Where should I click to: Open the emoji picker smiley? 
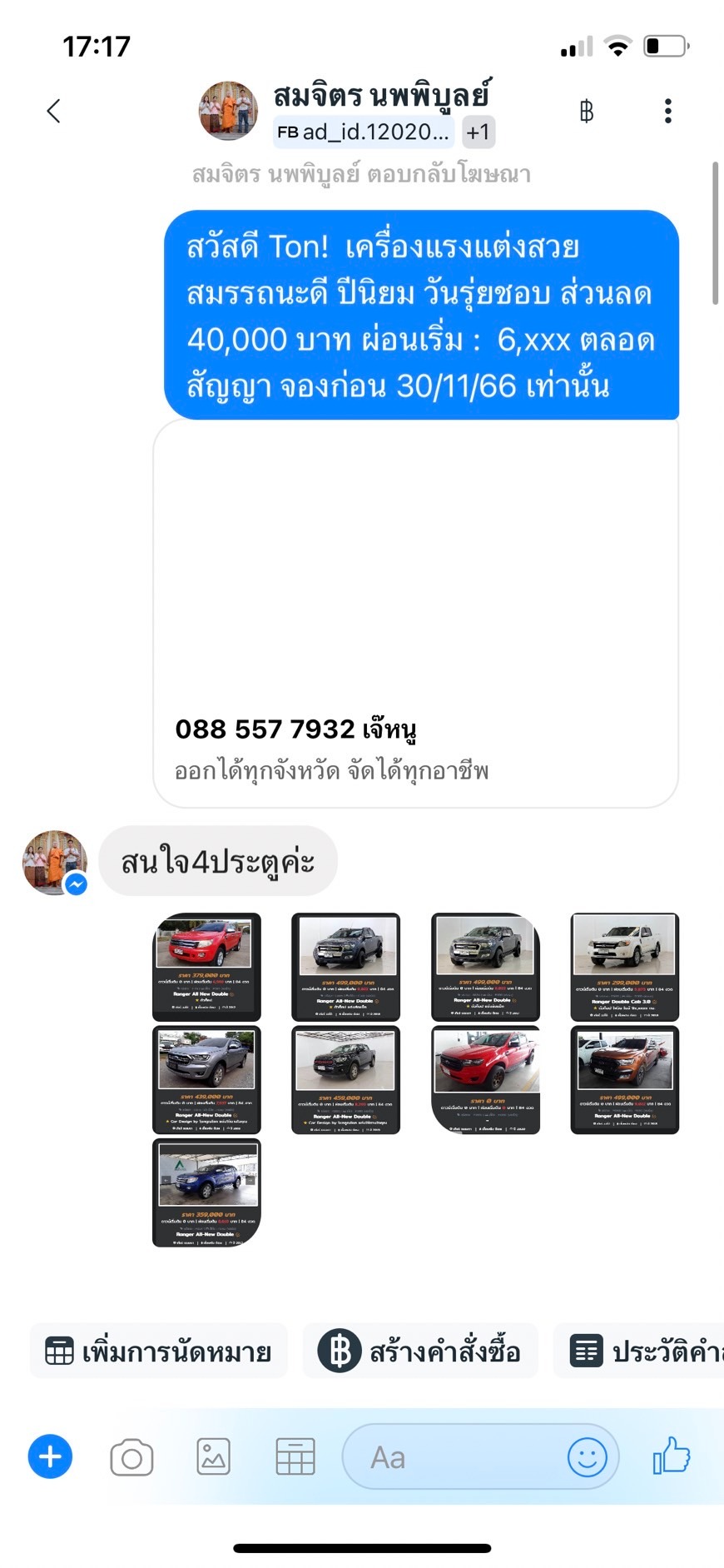[587, 1457]
